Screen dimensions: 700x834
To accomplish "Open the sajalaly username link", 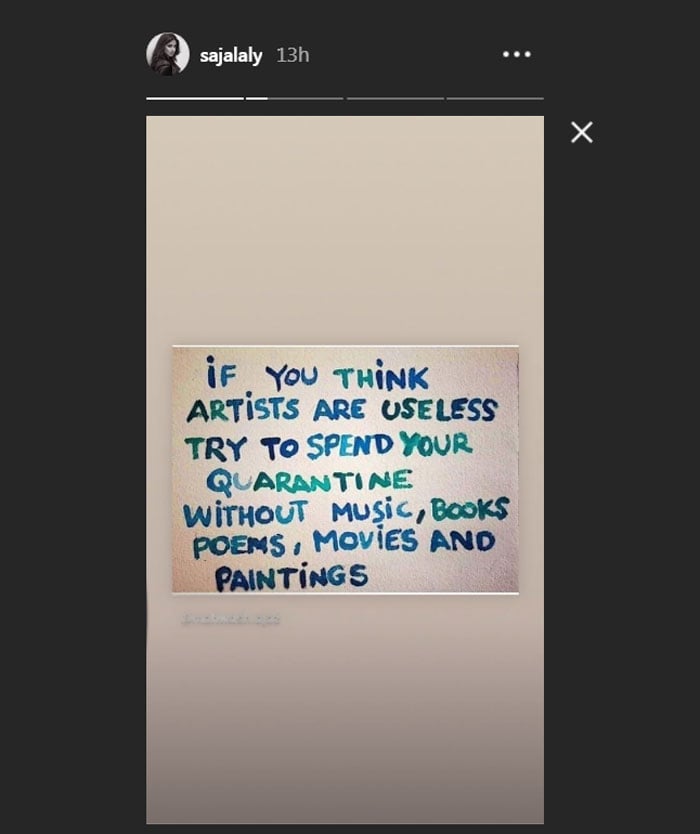I will (231, 56).
